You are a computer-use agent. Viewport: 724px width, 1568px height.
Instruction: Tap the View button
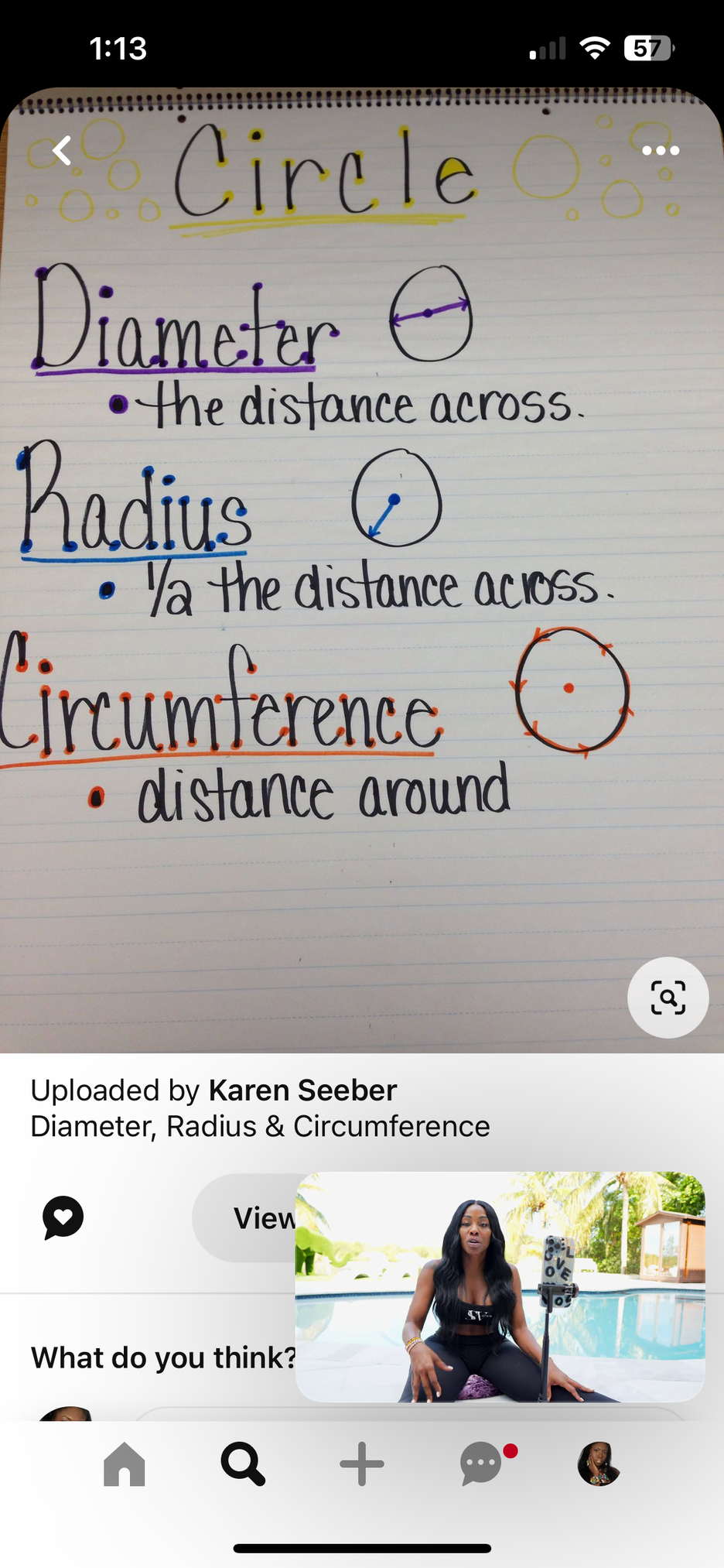244,1218
